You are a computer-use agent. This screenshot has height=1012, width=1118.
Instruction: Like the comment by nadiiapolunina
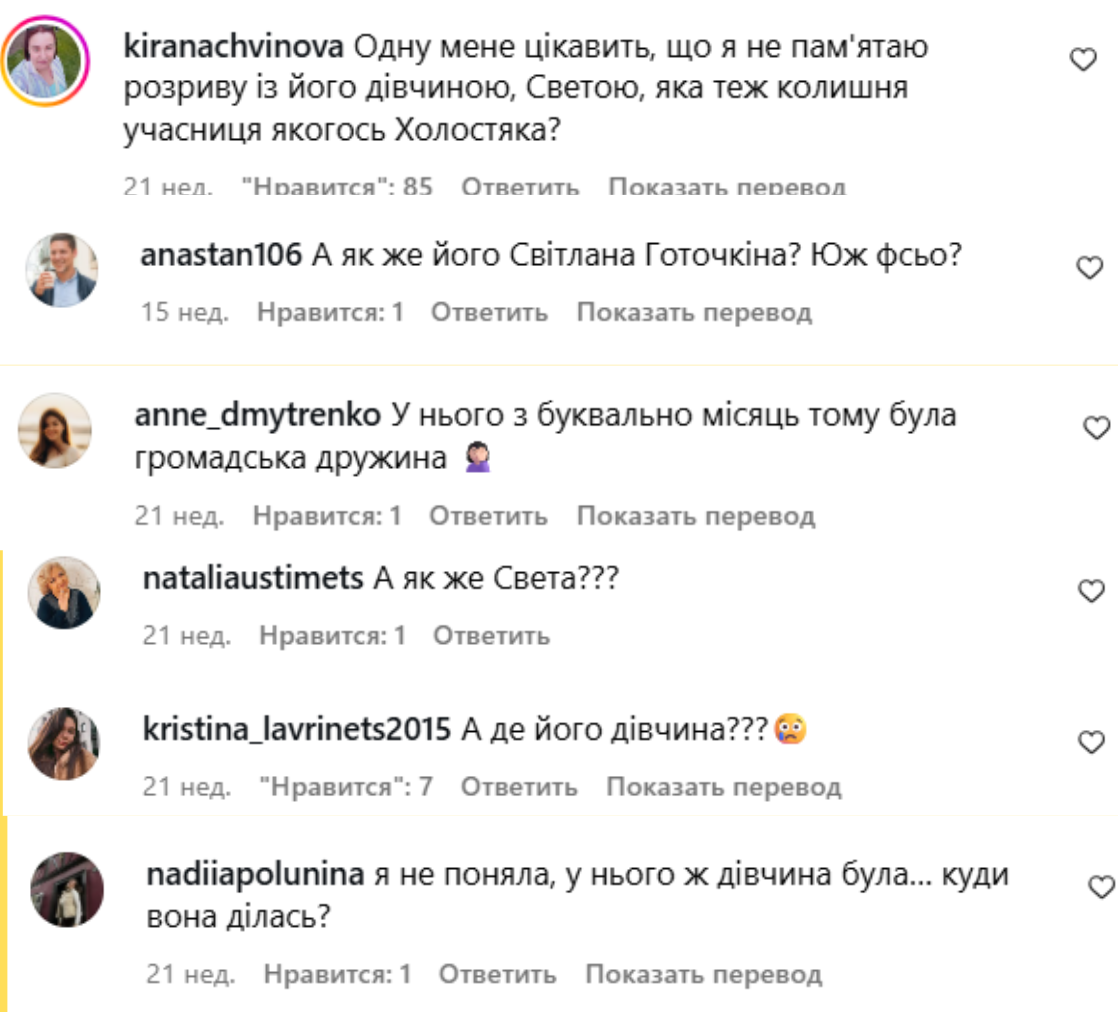click(x=1101, y=886)
